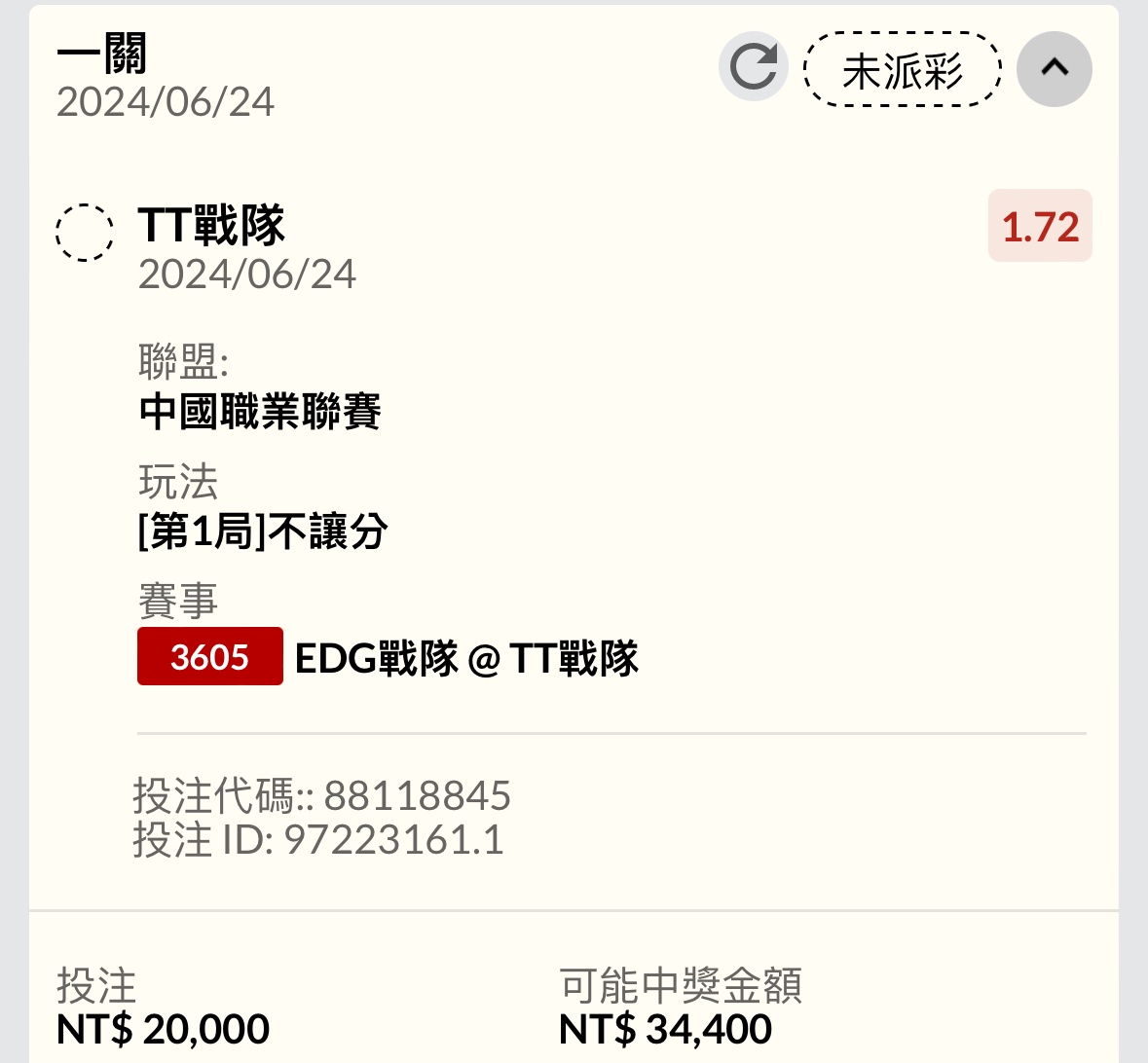Refresh the bet slip status
This screenshot has height=1063, width=1148.
point(753,67)
